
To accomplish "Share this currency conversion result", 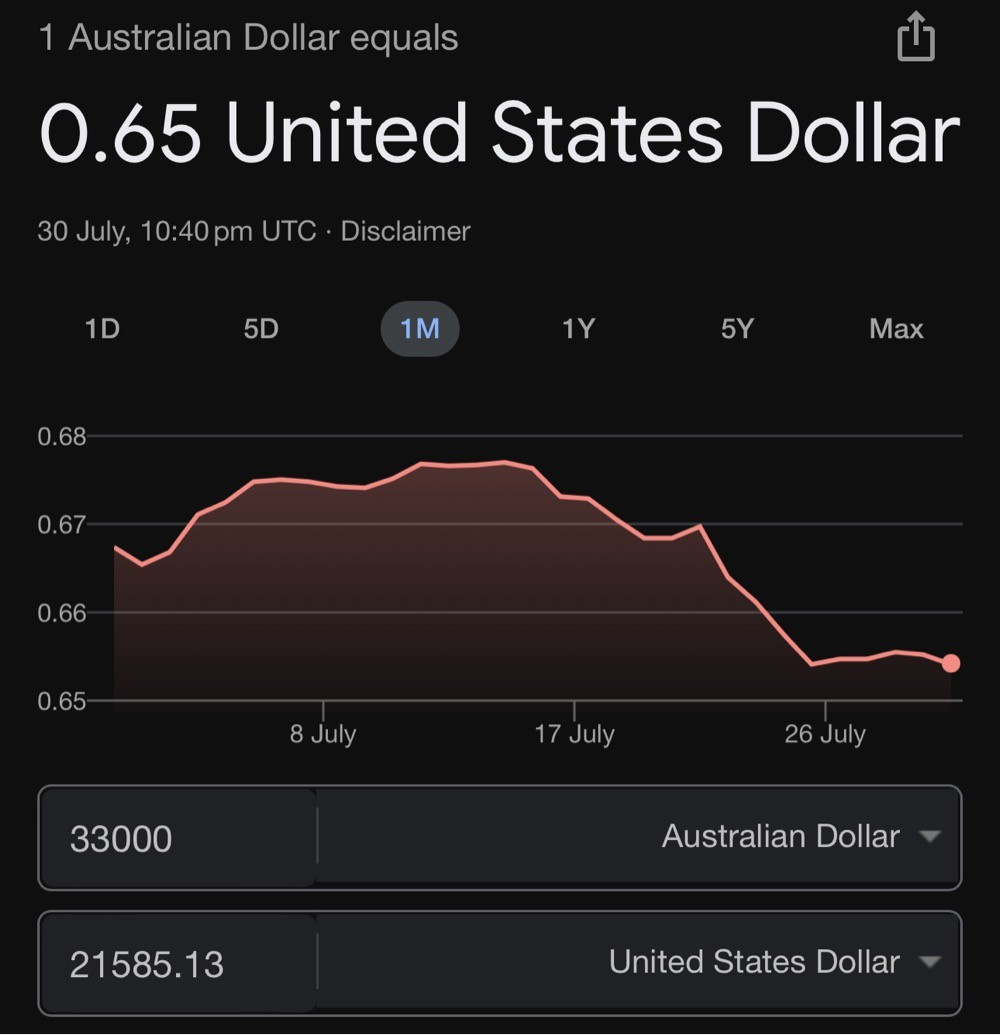I will point(916,38).
